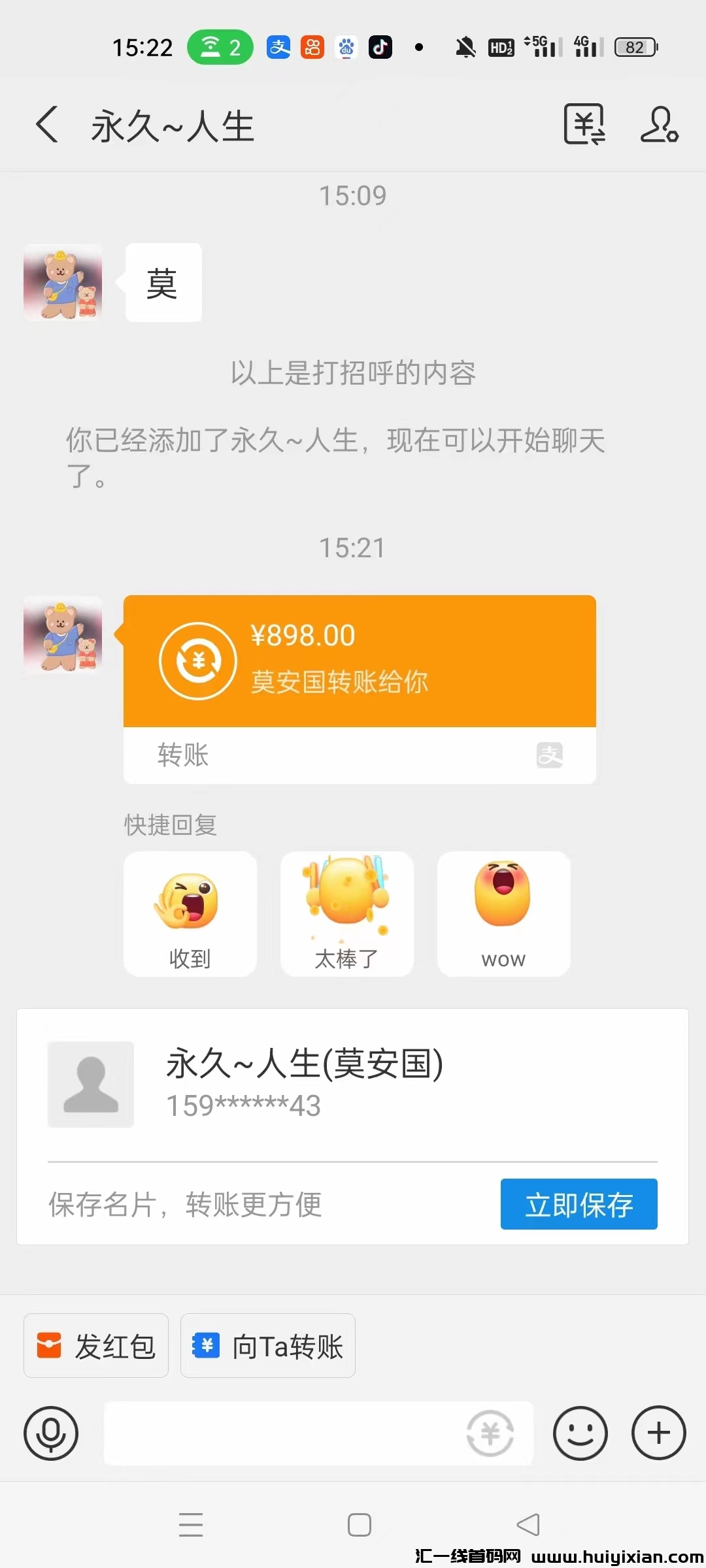Open the plus attachments menu

pyautogui.click(x=658, y=1433)
